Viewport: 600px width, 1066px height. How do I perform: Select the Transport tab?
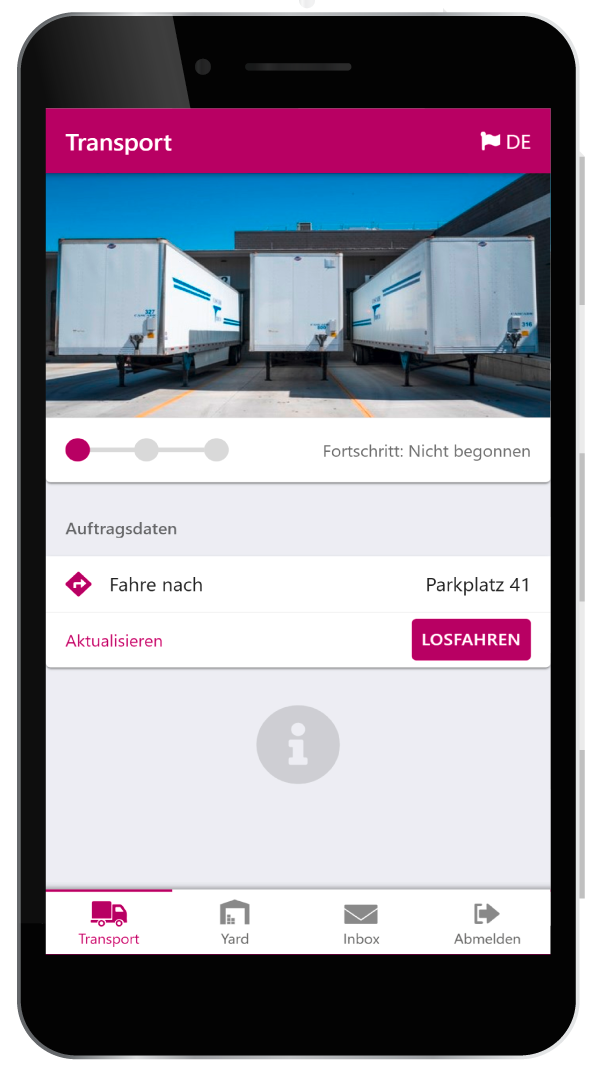pyautogui.click(x=109, y=923)
